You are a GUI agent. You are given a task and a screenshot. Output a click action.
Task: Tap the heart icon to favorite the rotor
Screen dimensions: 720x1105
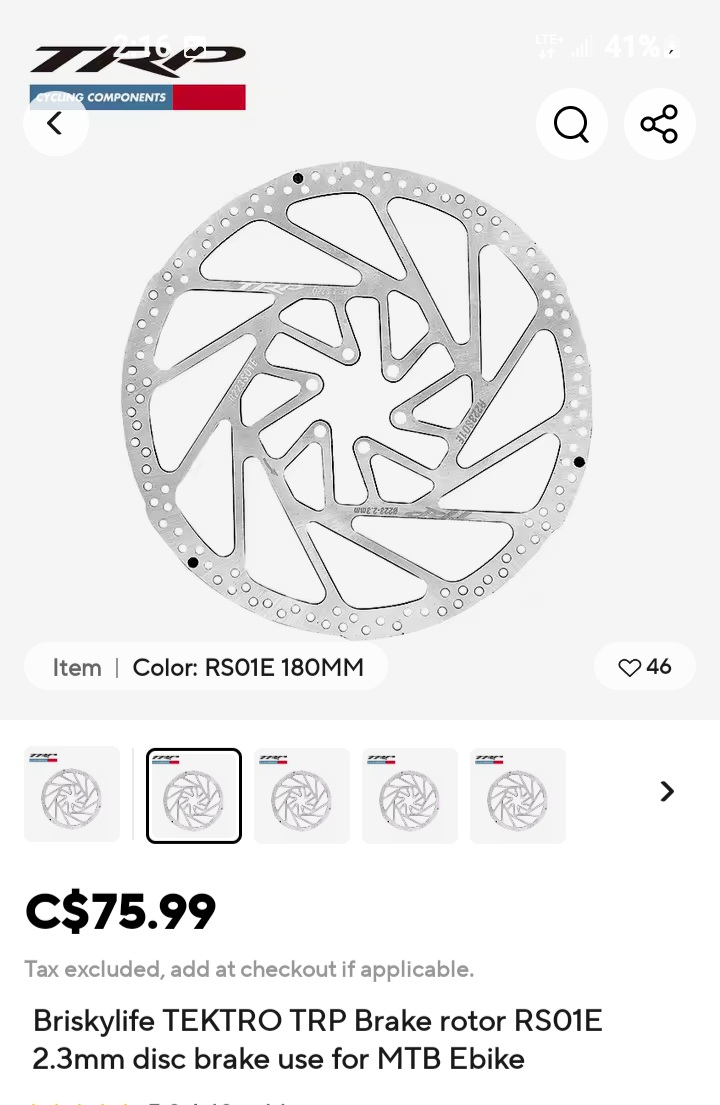630,667
